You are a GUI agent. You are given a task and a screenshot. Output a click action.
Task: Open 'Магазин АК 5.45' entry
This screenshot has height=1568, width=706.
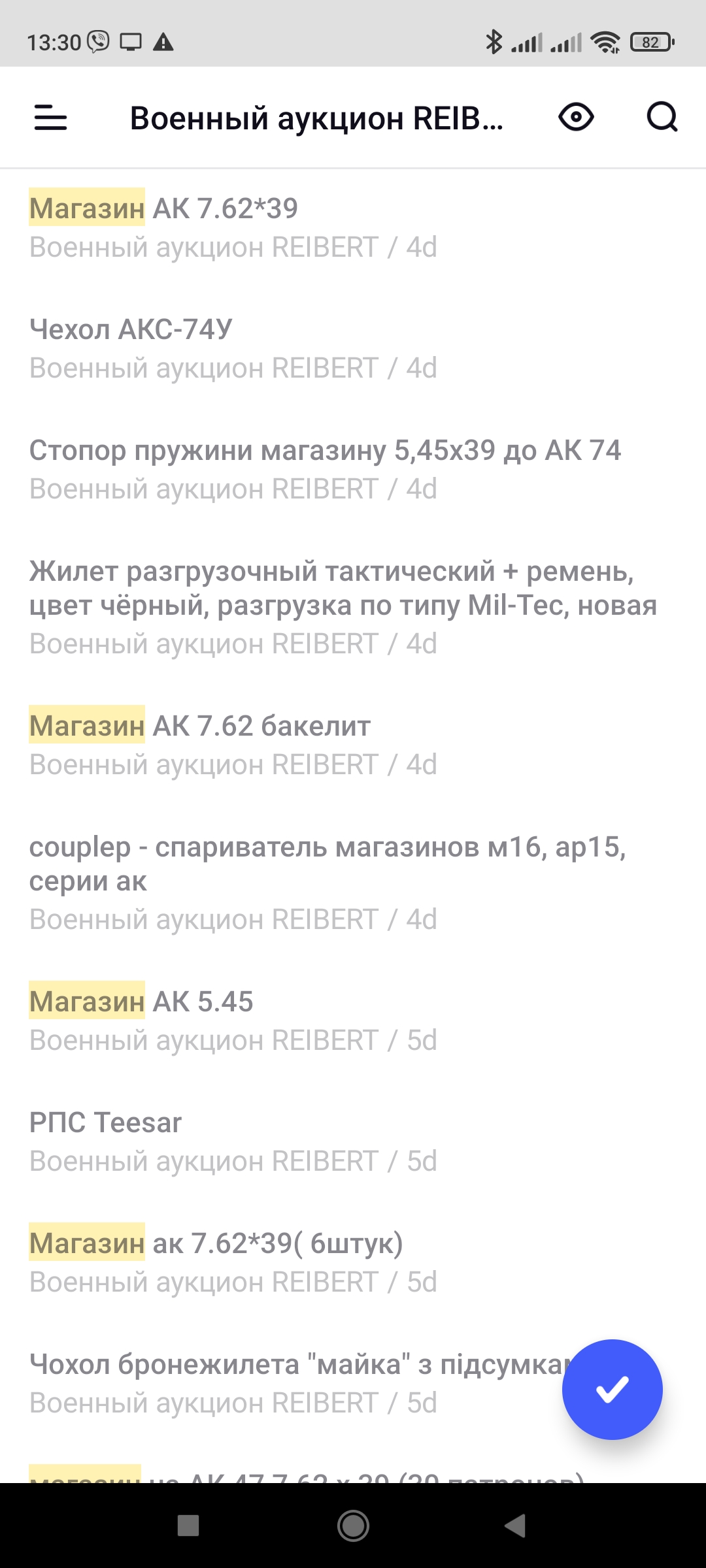pyautogui.click(x=353, y=1021)
